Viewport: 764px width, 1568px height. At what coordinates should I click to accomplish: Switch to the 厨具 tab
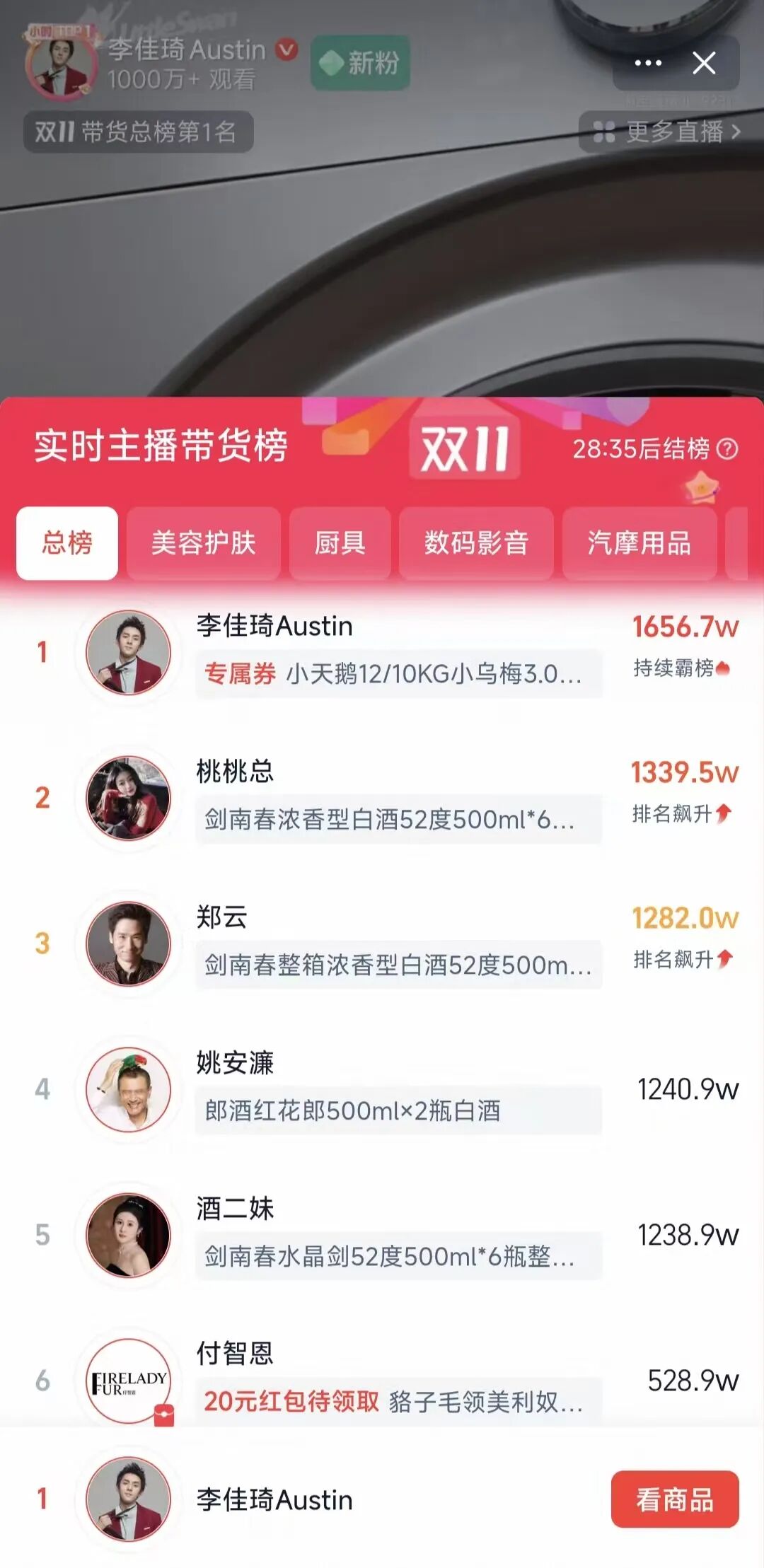pos(340,543)
